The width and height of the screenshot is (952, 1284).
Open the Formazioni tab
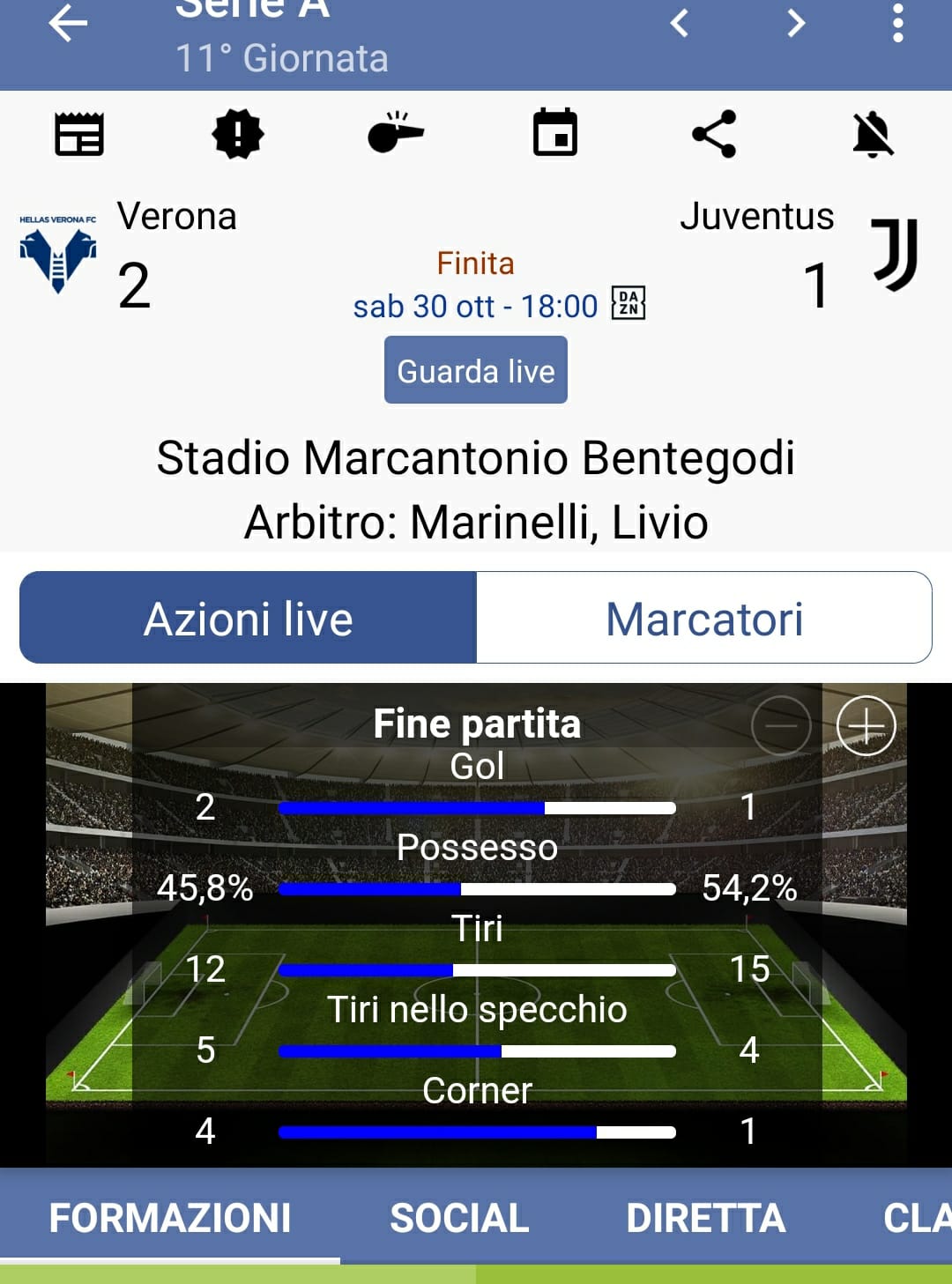tap(170, 1218)
